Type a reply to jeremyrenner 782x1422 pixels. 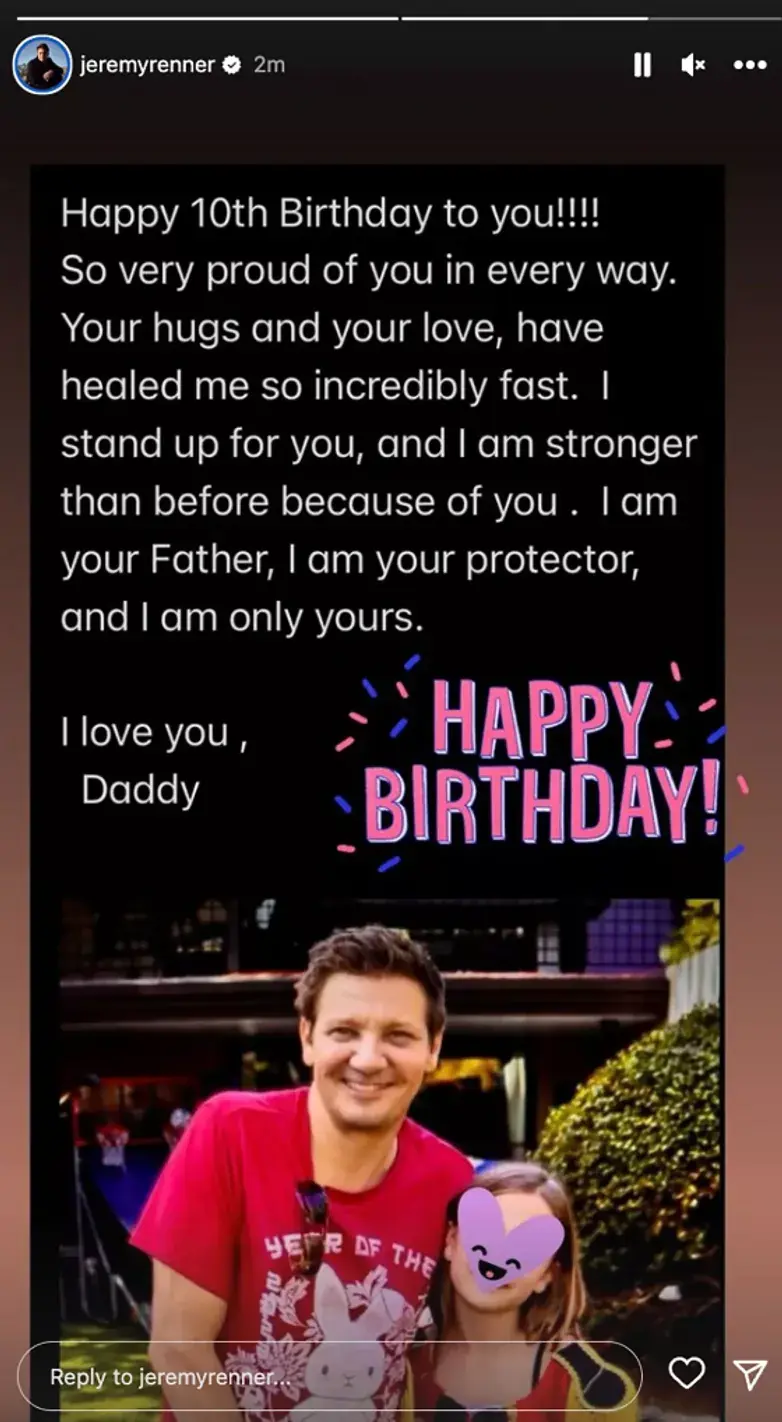(330, 1376)
